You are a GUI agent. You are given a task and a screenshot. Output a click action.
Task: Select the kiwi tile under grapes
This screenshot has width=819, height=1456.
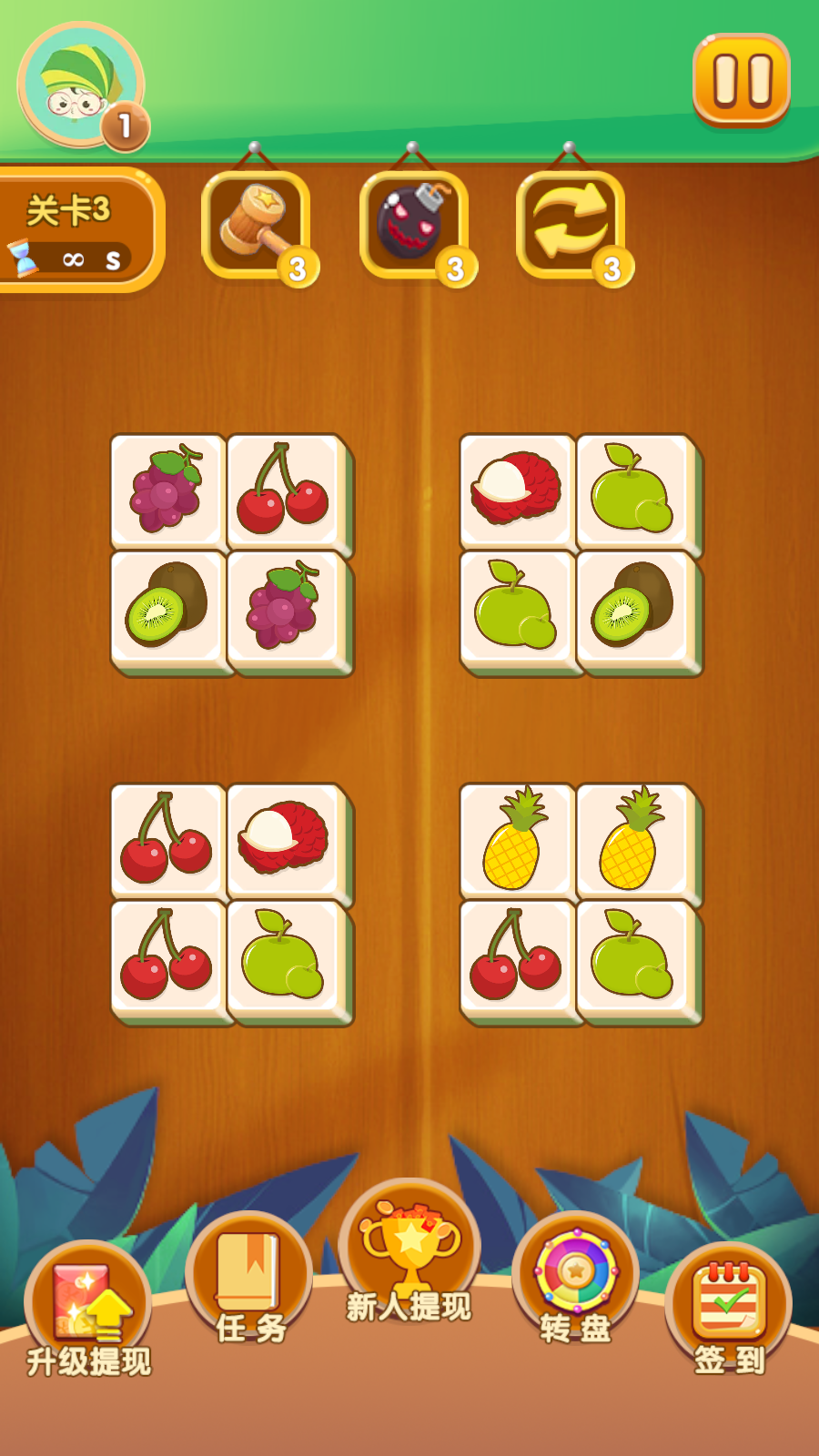pos(167,606)
